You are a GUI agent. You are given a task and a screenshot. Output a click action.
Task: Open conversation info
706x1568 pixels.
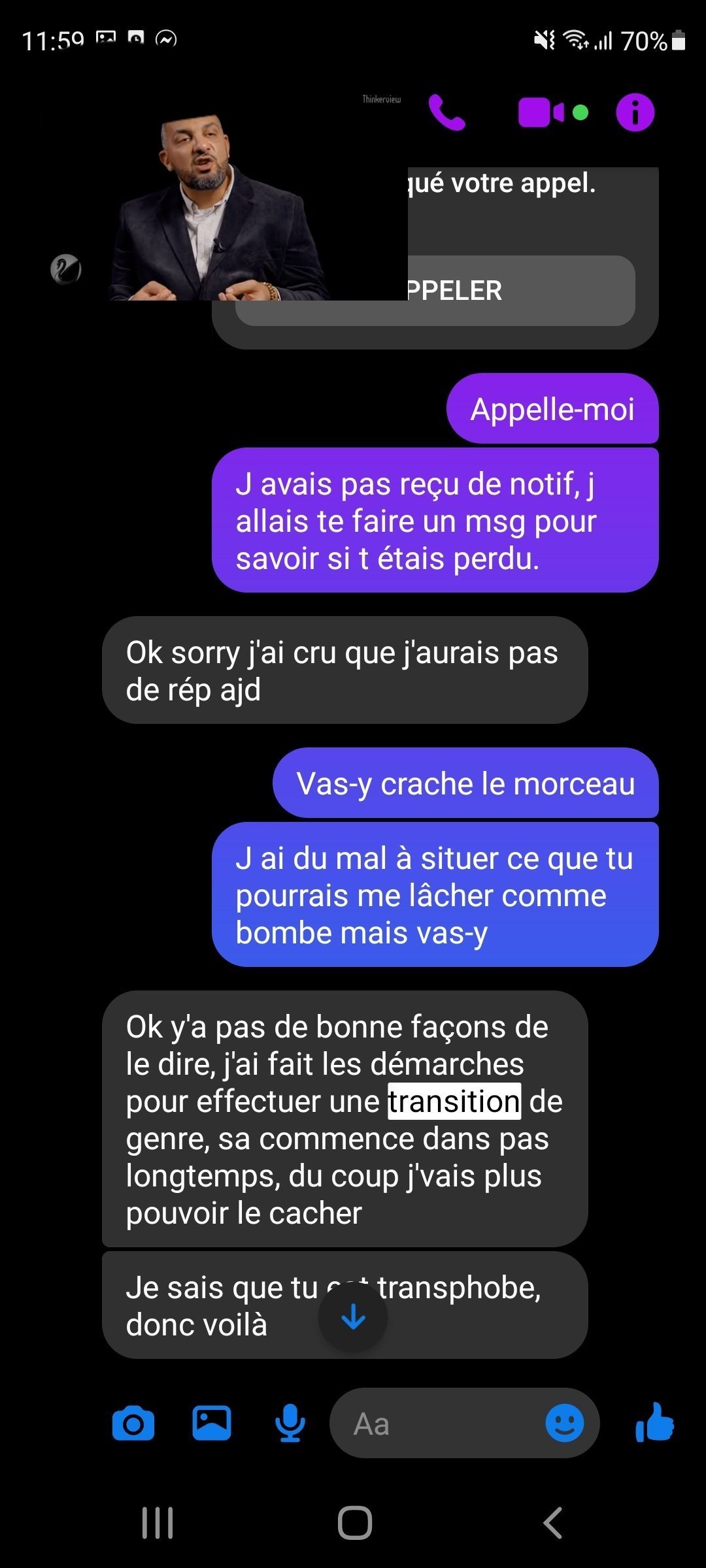pyautogui.click(x=635, y=112)
